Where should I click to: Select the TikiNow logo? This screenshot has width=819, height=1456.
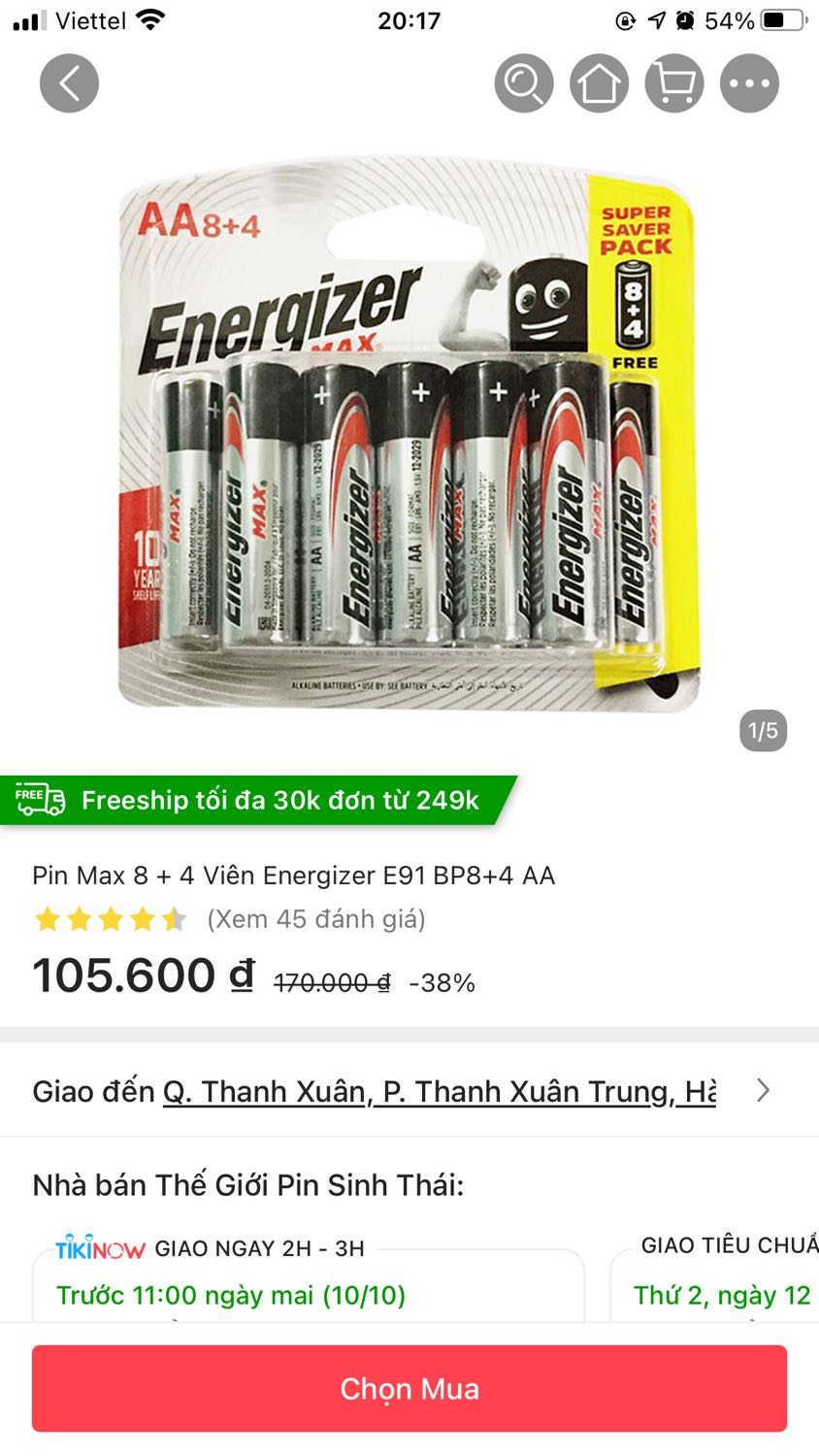click(x=97, y=1248)
